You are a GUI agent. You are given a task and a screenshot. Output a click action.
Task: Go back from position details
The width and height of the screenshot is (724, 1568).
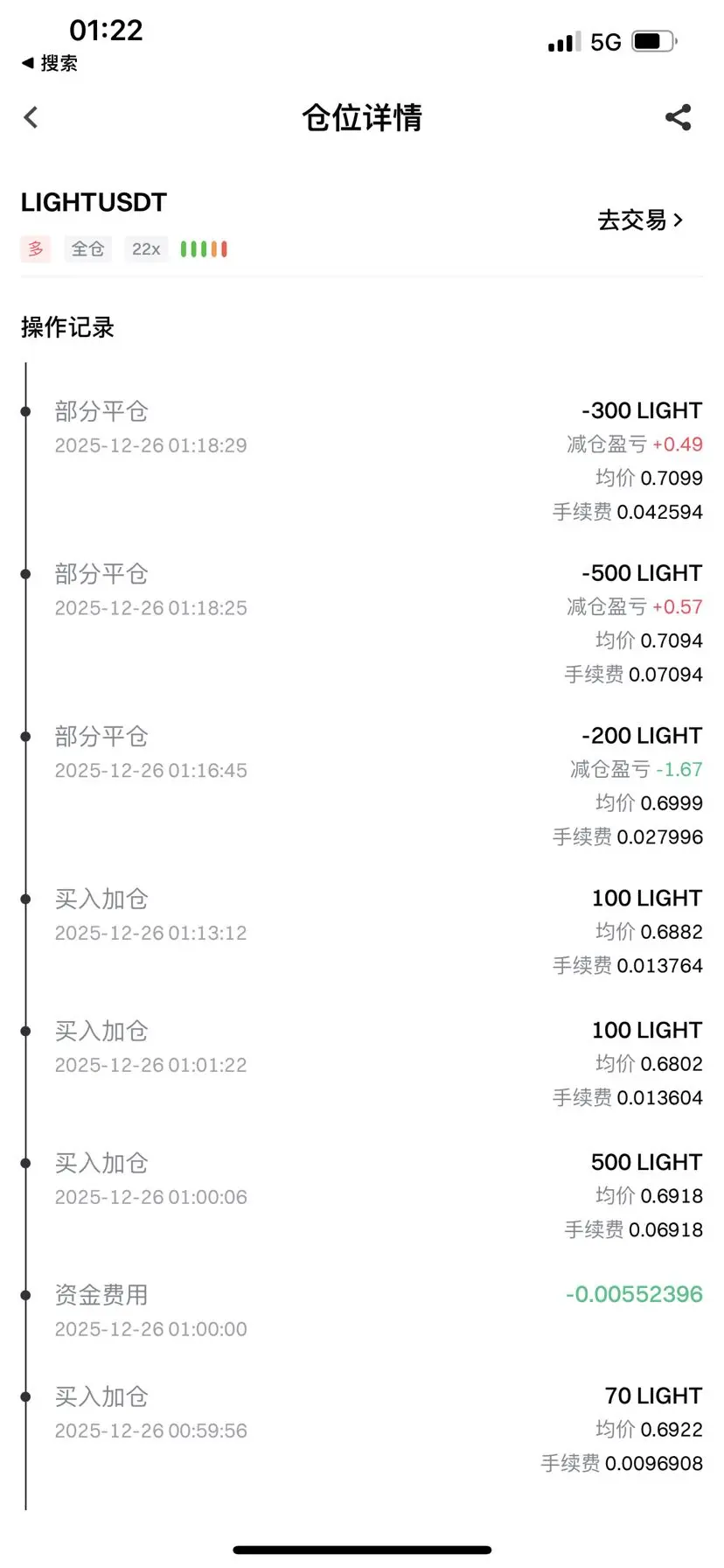tap(31, 117)
